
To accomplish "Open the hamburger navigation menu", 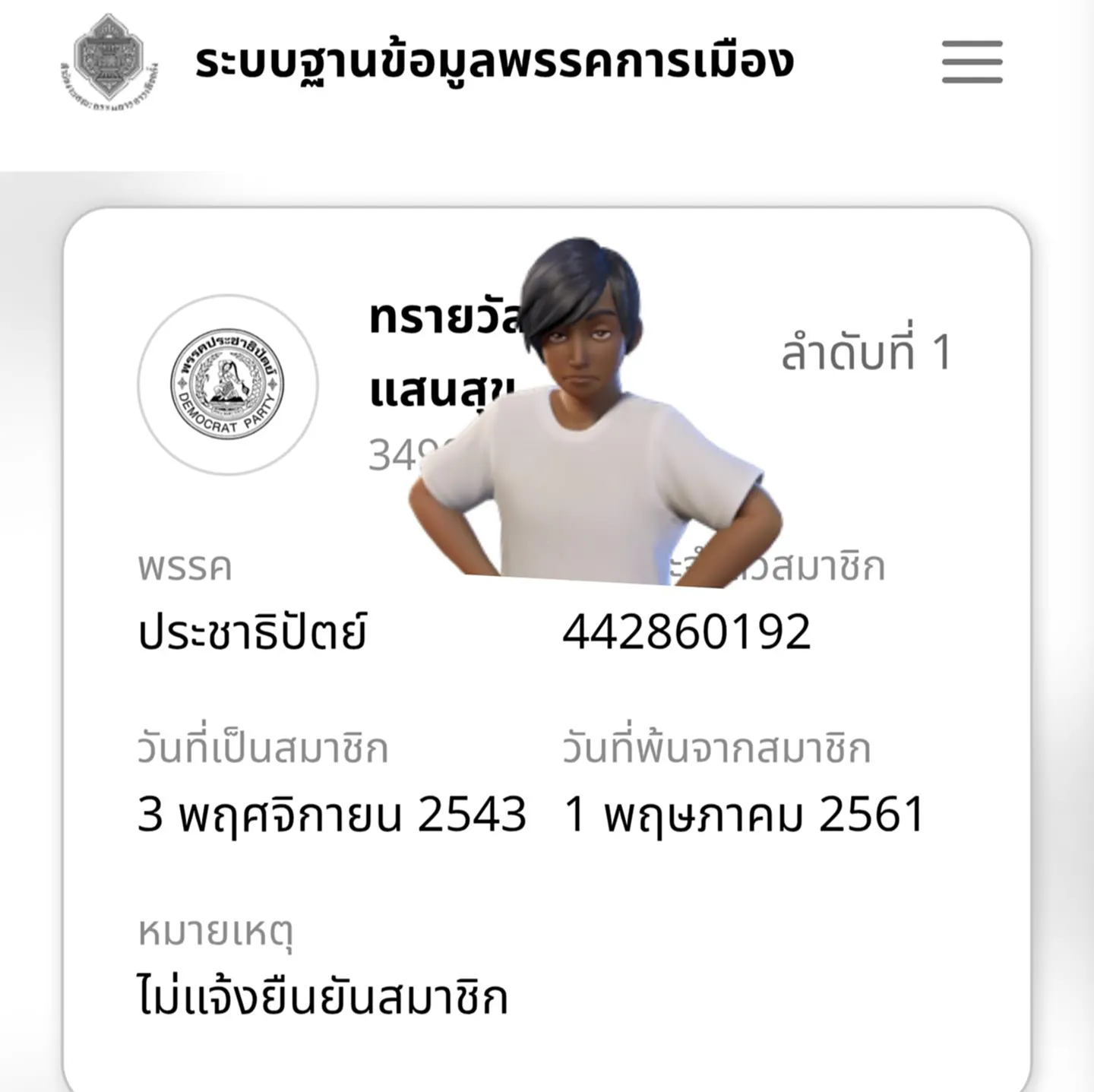I will 972,62.
